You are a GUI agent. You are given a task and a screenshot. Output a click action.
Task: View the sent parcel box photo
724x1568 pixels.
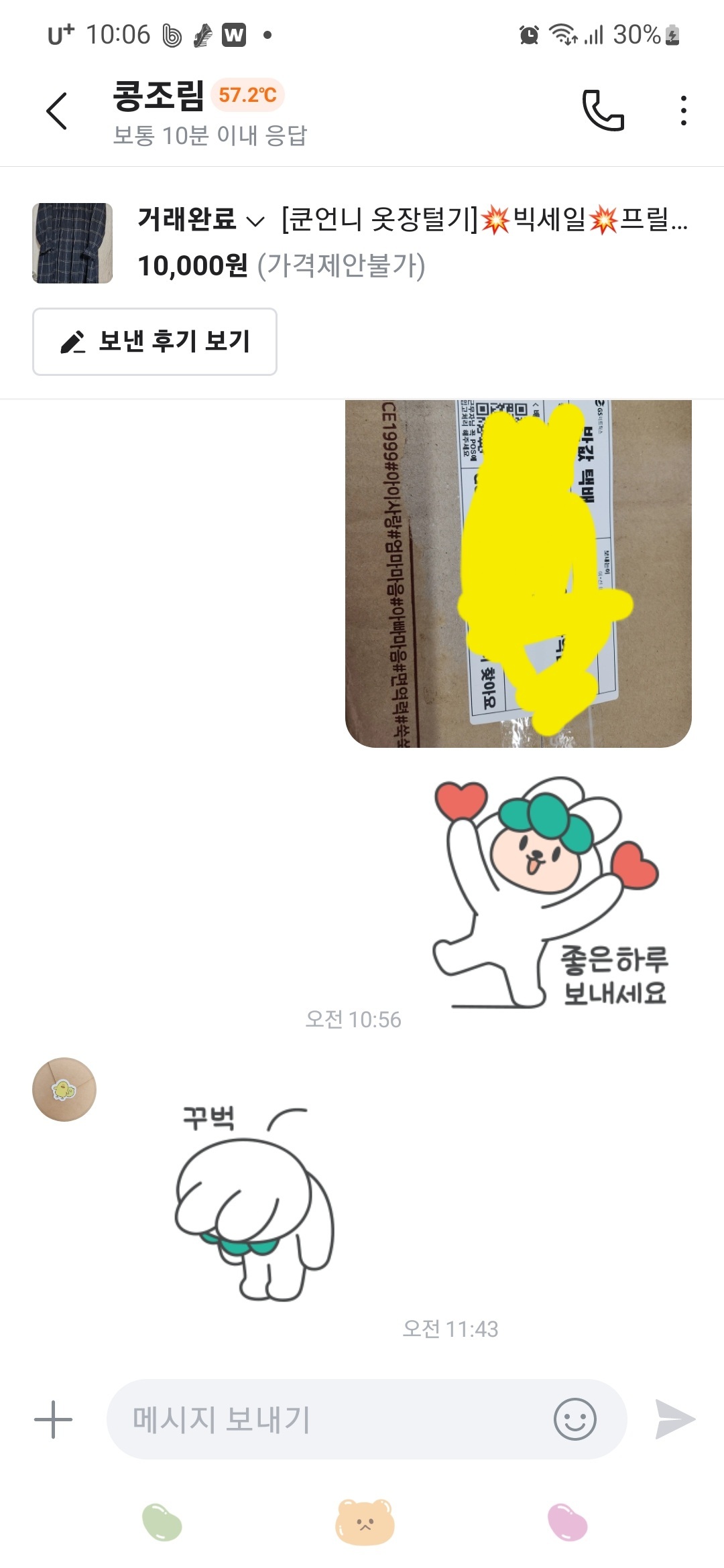pos(518,573)
